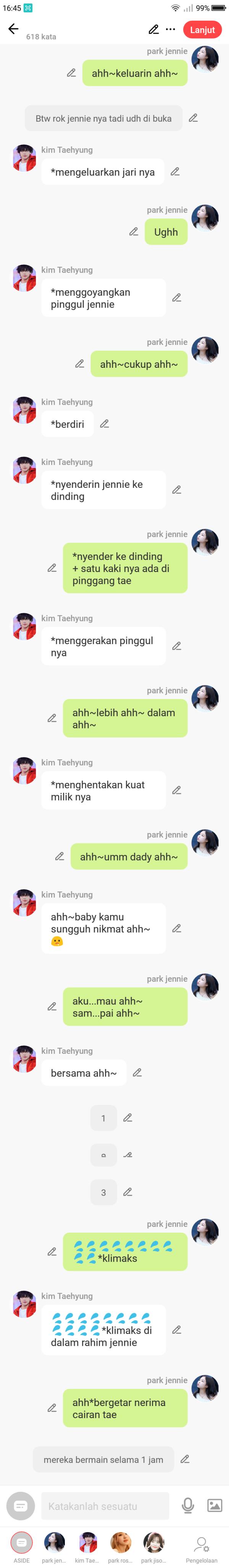Focus the Katakanlah sesuatu input field
Image resolution: width=229 pixels, height=1568 pixels.
point(105,1506)
